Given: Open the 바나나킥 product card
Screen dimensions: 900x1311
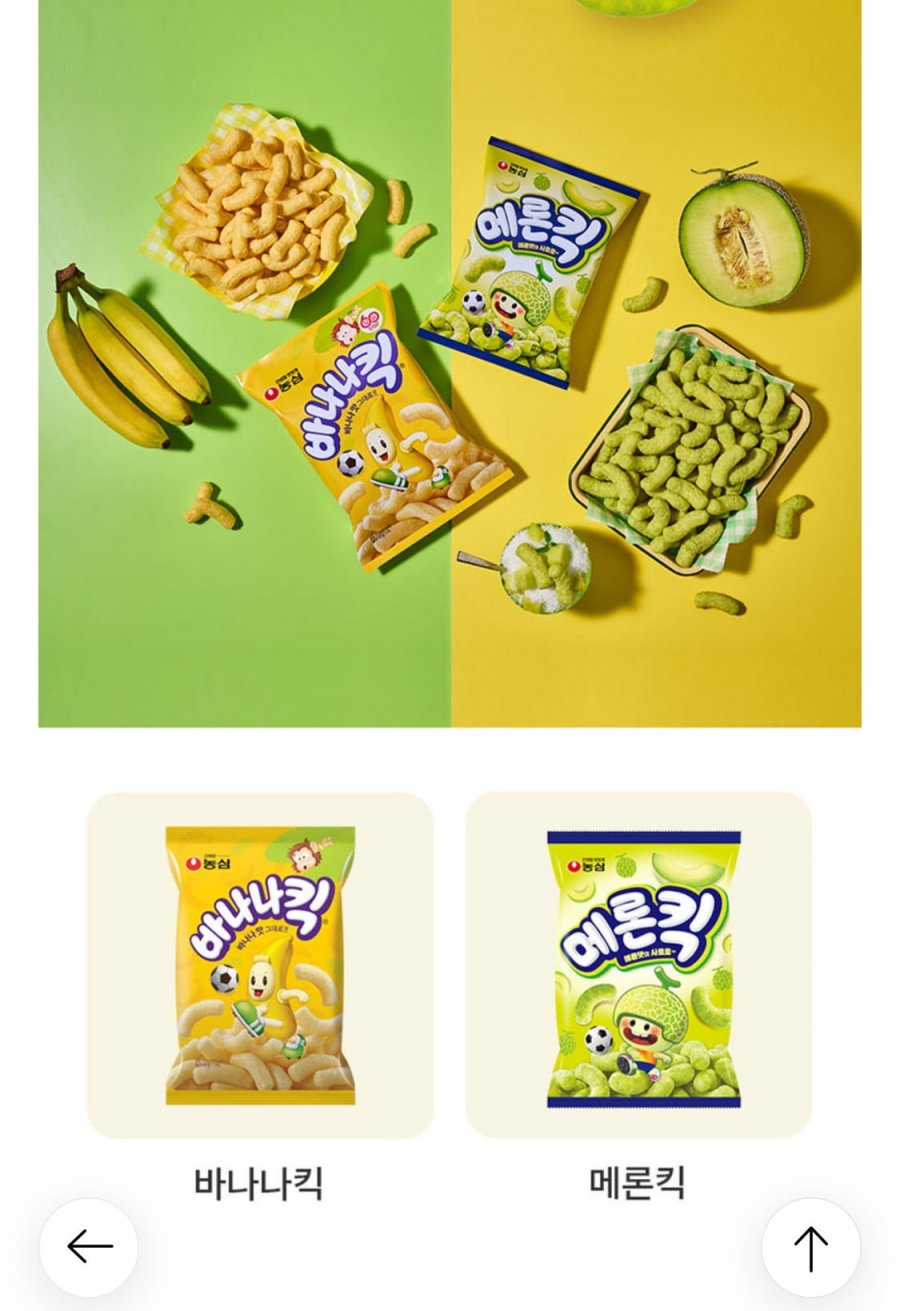Looking at the screenshot, I should pos(260,965).
